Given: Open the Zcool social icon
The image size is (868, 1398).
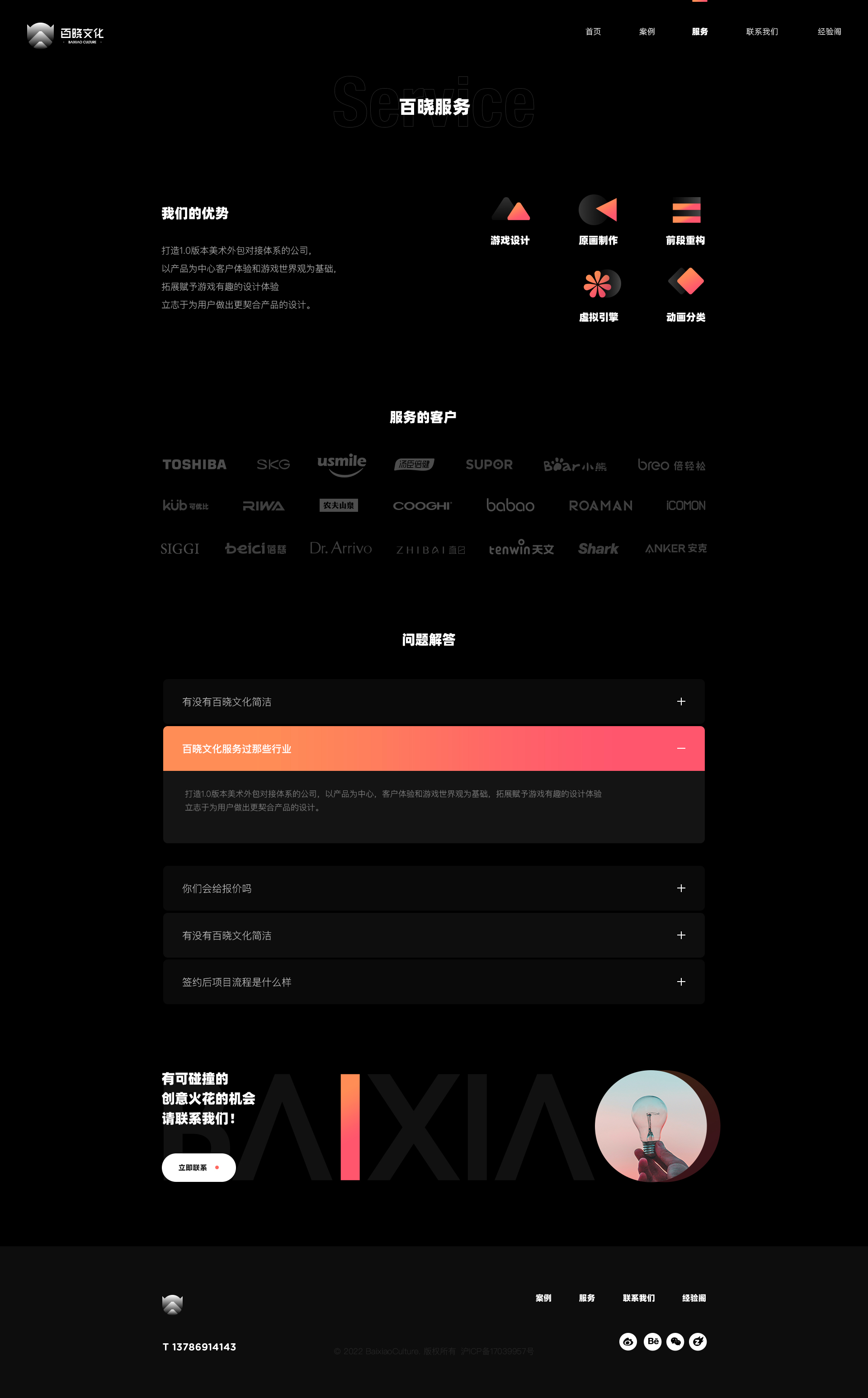Looking at the screenshot, I should click(x=698, y=1342).
